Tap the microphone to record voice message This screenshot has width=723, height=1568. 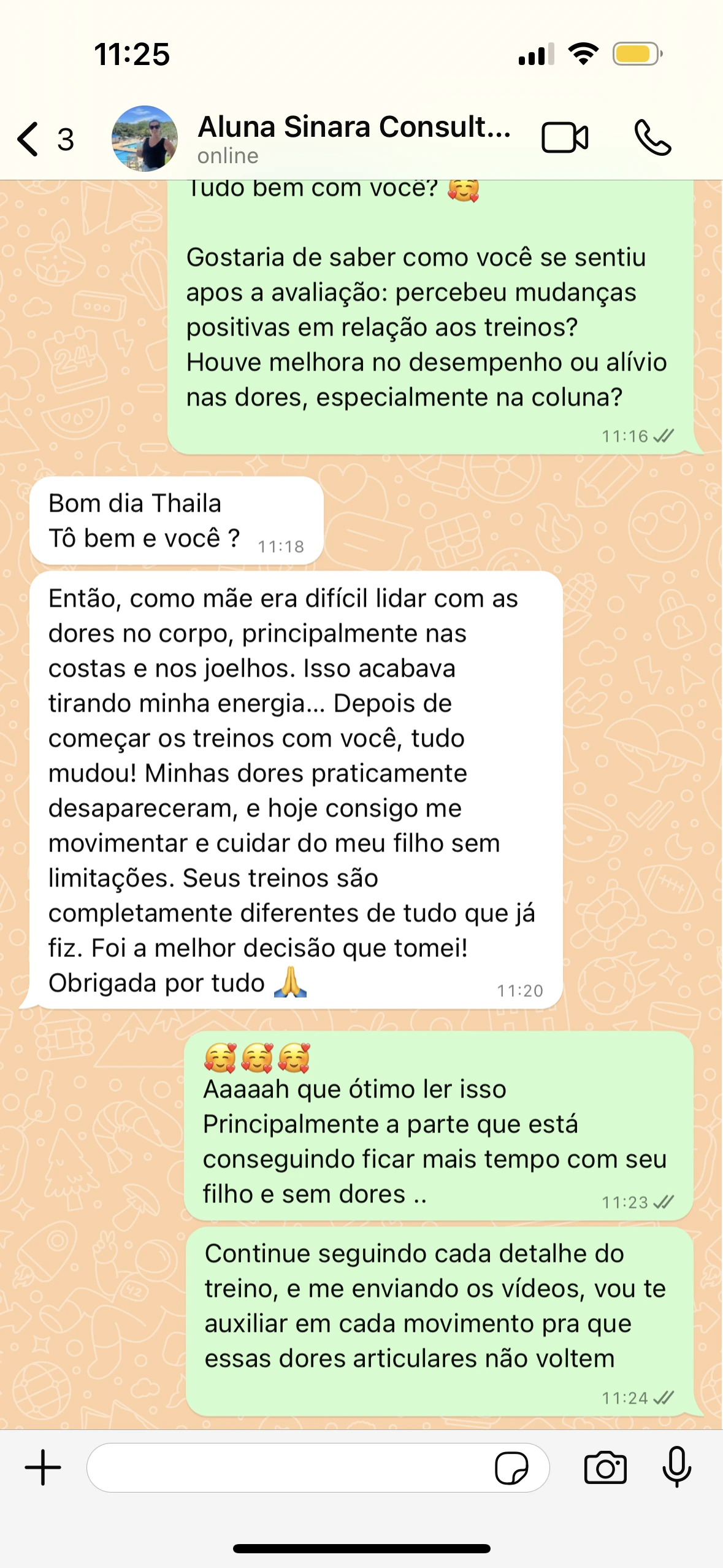[677, 1466]
